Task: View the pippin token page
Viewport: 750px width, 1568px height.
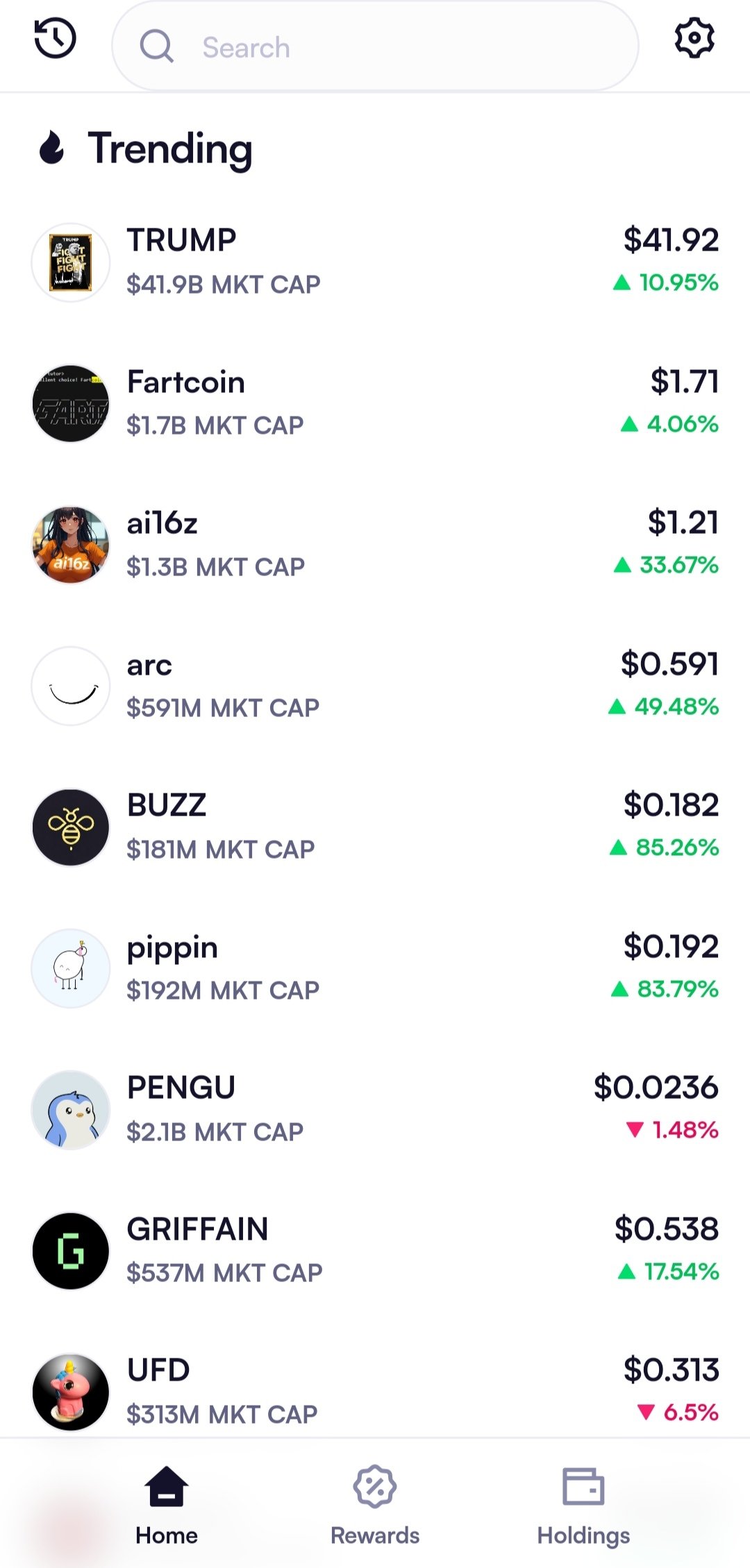Action: click(x=375, y=968)
